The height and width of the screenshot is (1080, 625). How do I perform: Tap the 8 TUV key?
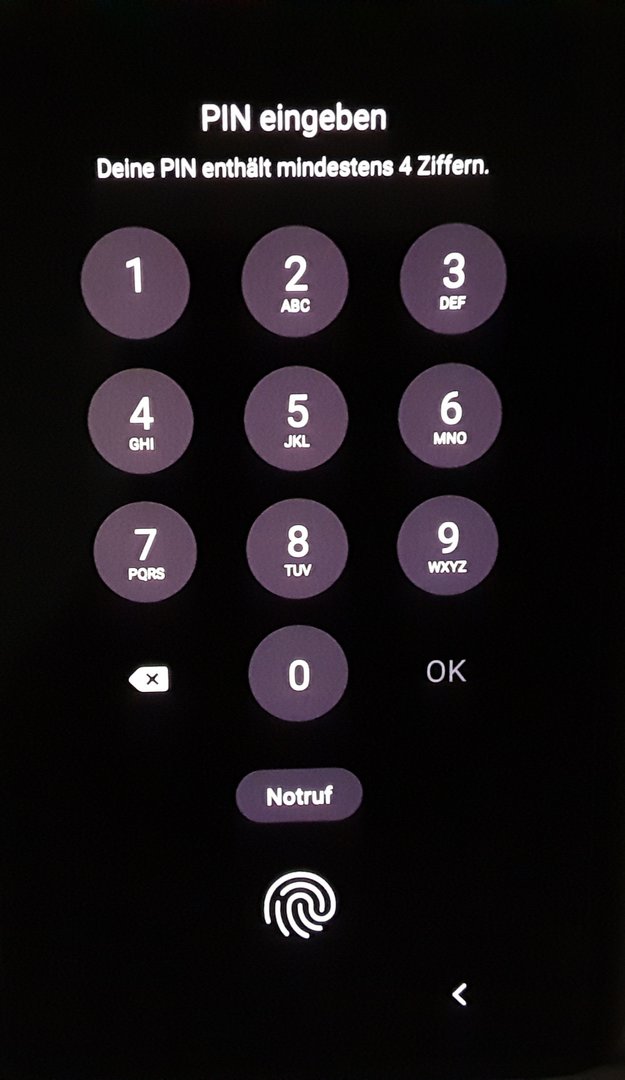tap(298, 549)
